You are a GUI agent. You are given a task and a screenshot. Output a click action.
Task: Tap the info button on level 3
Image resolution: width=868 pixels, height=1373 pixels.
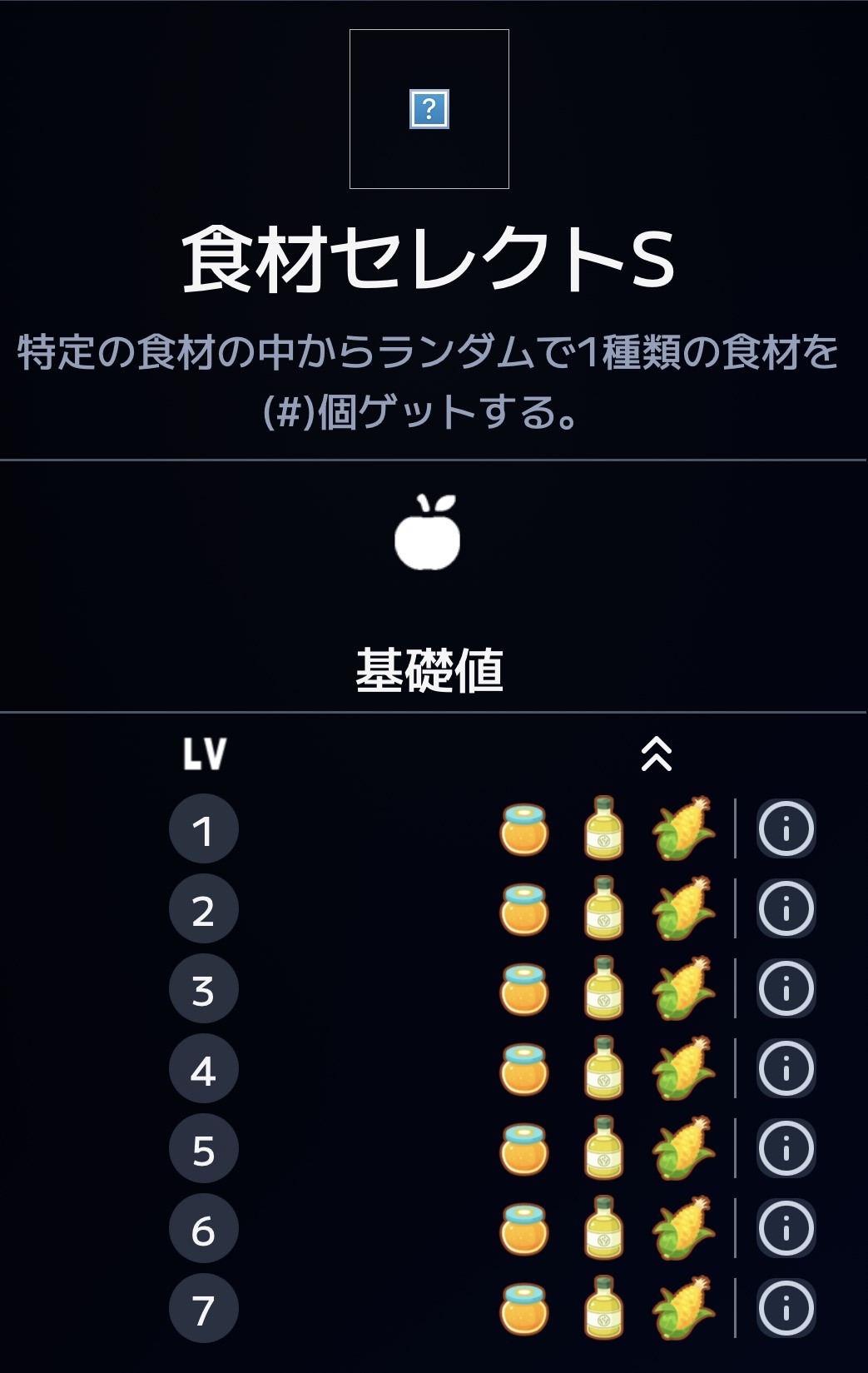[786, 988]
